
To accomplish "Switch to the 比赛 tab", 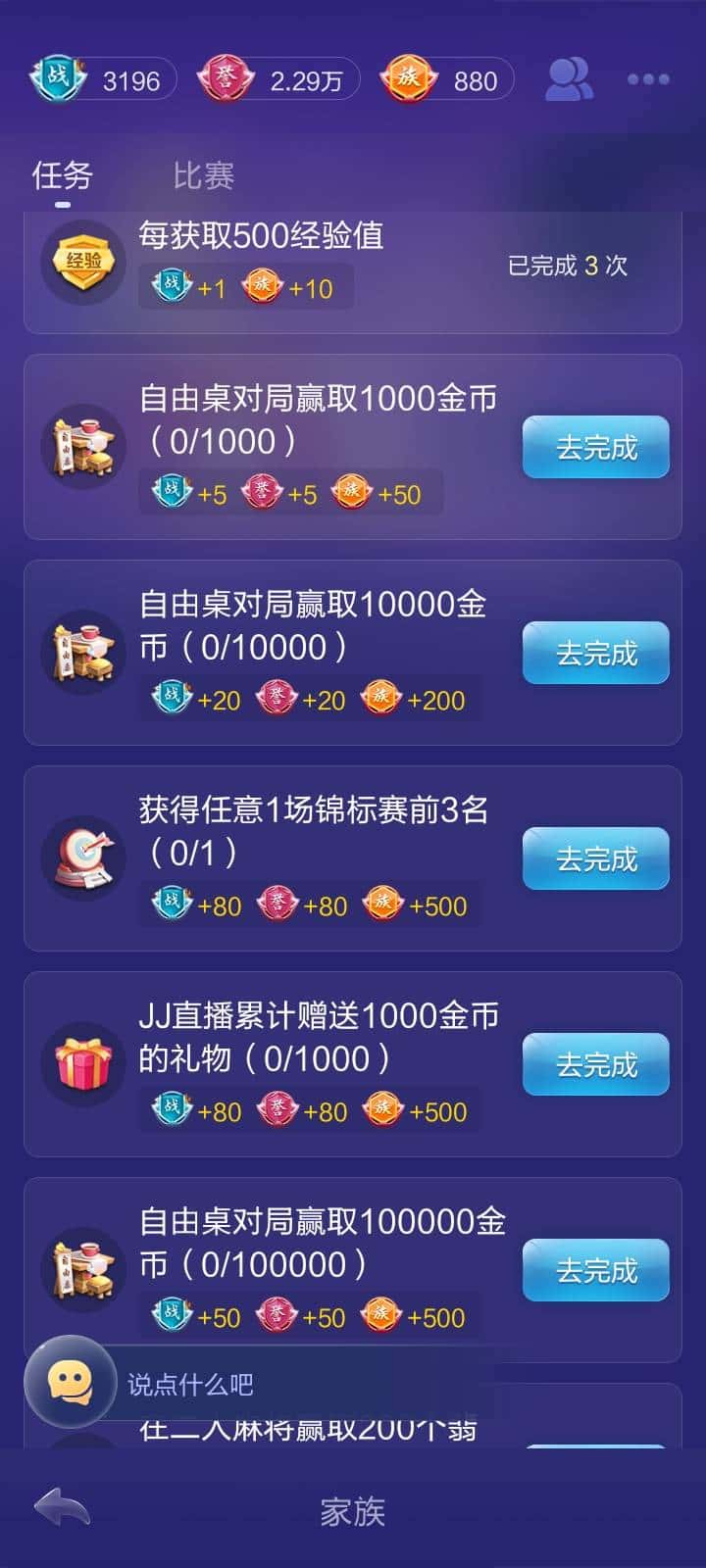I will point(206,176).
